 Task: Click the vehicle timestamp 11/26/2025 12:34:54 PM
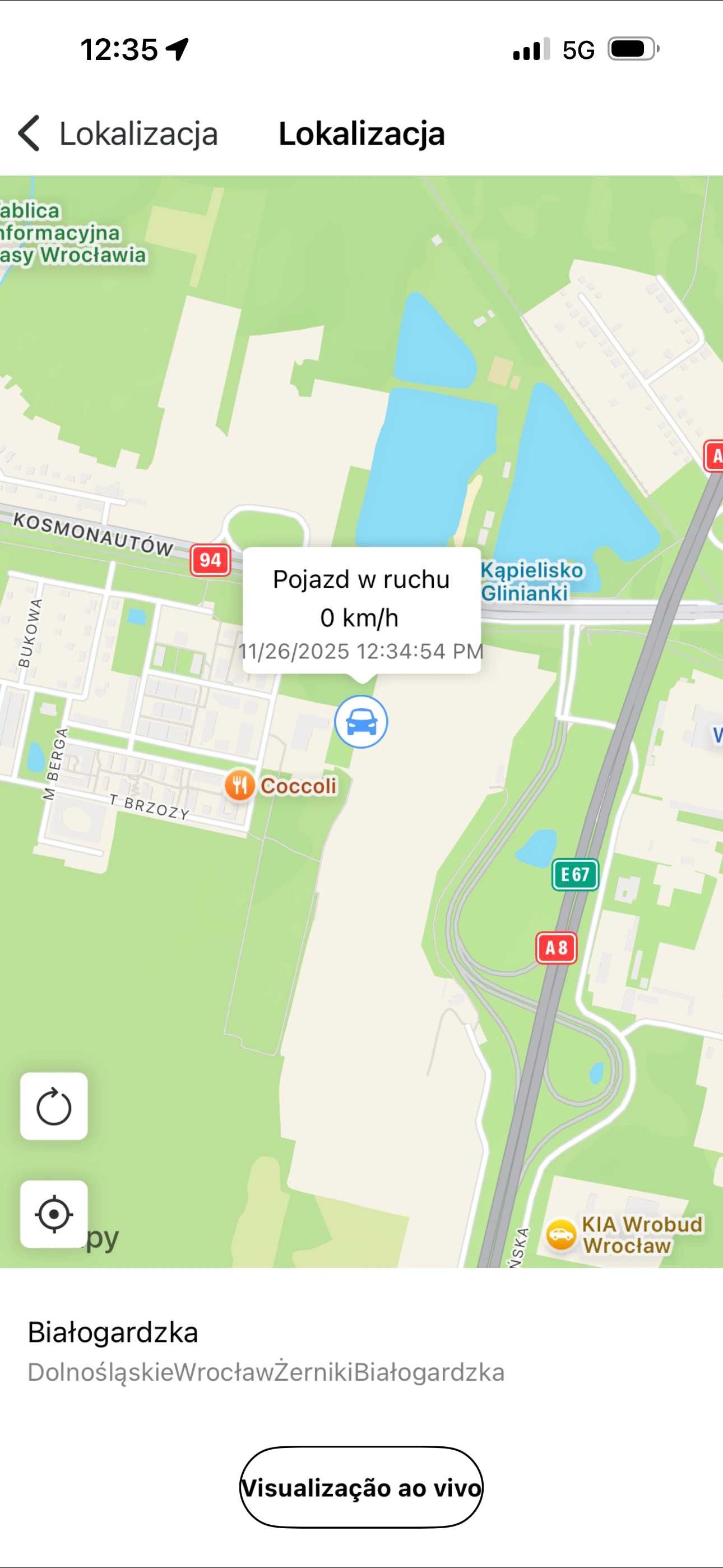pos(361,651)
